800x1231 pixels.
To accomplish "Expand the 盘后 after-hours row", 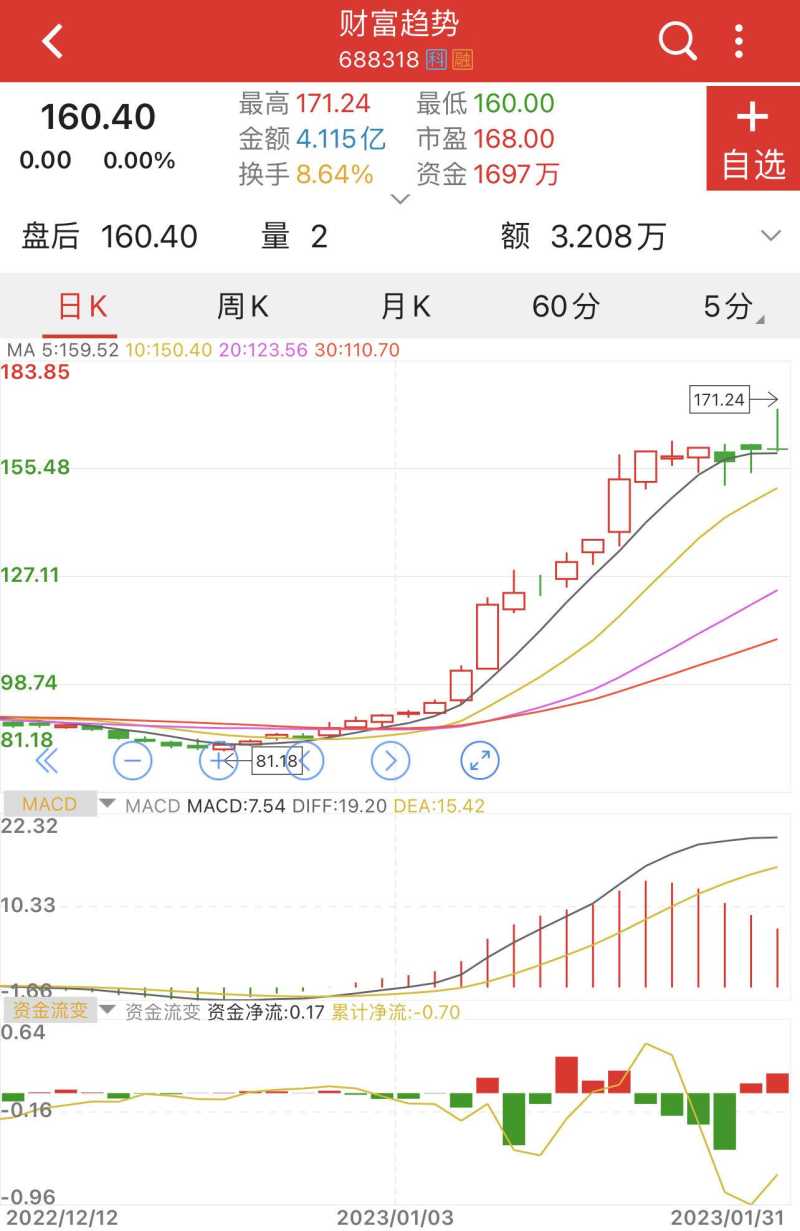I will coord(770,237).
